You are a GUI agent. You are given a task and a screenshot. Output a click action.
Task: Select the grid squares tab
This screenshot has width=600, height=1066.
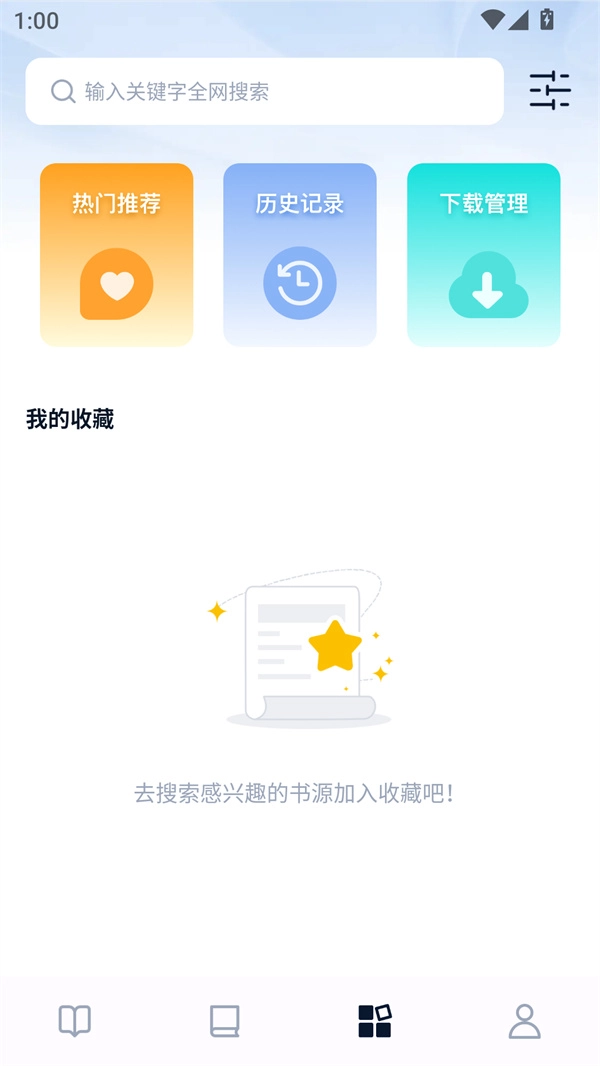[x=375, y=1021]
